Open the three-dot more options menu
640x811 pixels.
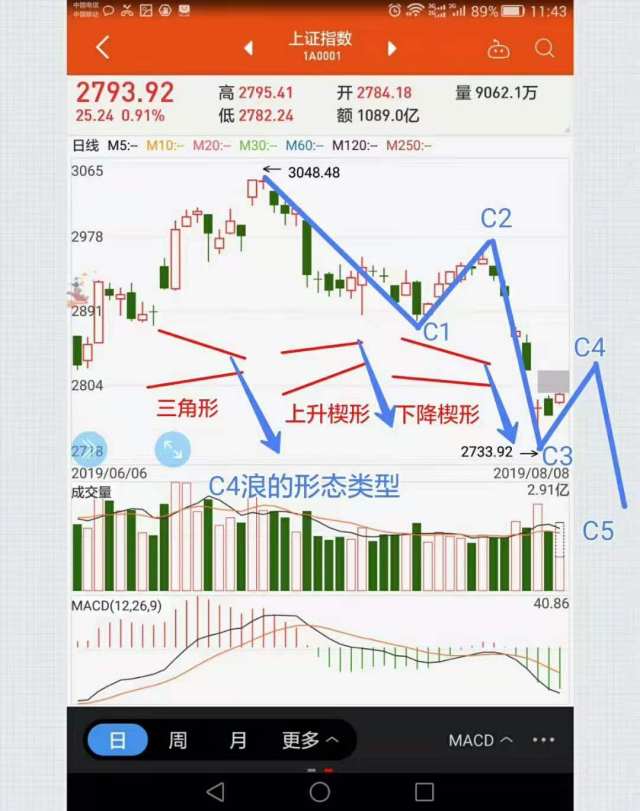pyautogui.click(x=544, y=740)
